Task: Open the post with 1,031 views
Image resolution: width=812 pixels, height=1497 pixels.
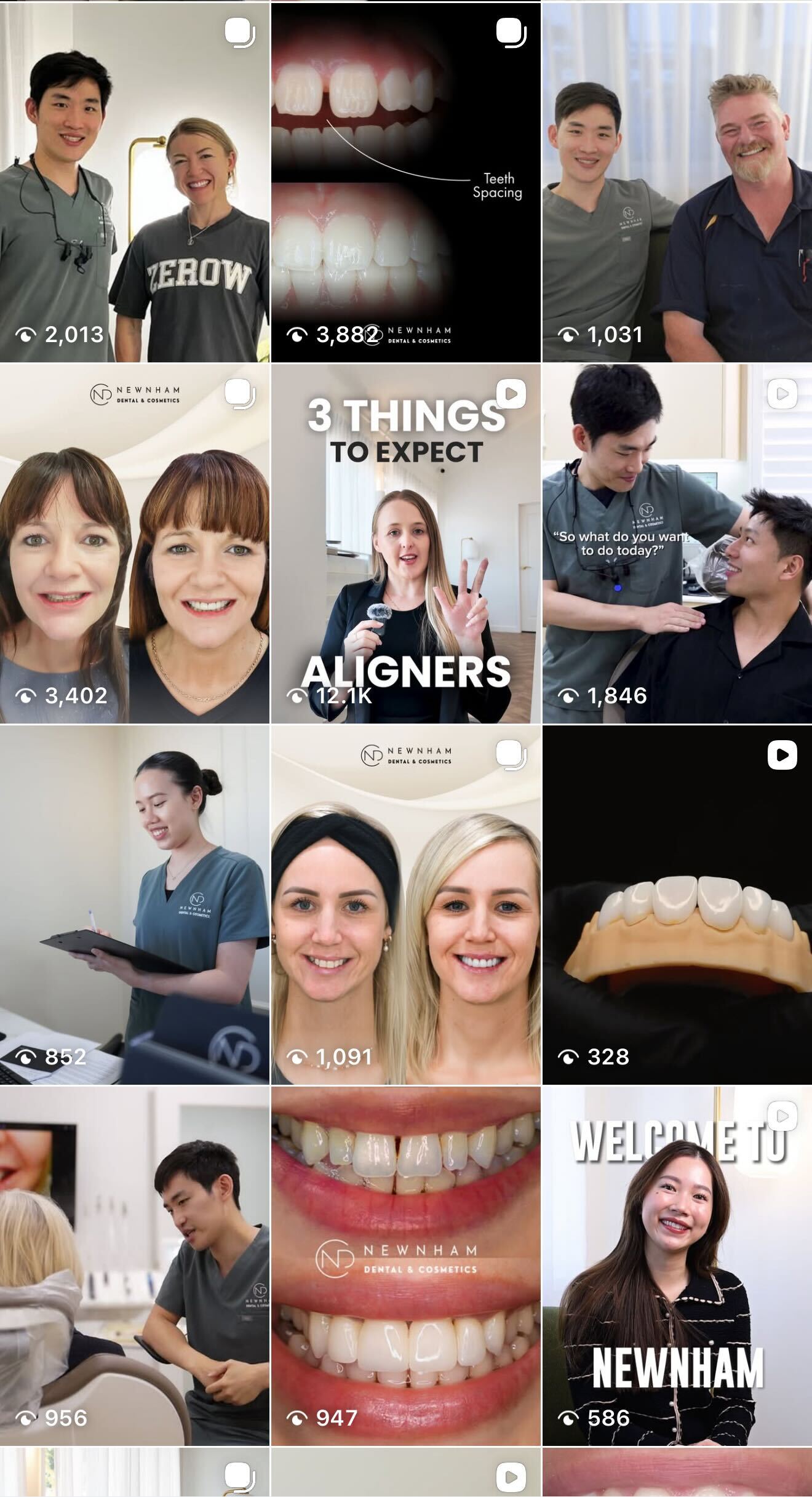Action: [677, 182]
